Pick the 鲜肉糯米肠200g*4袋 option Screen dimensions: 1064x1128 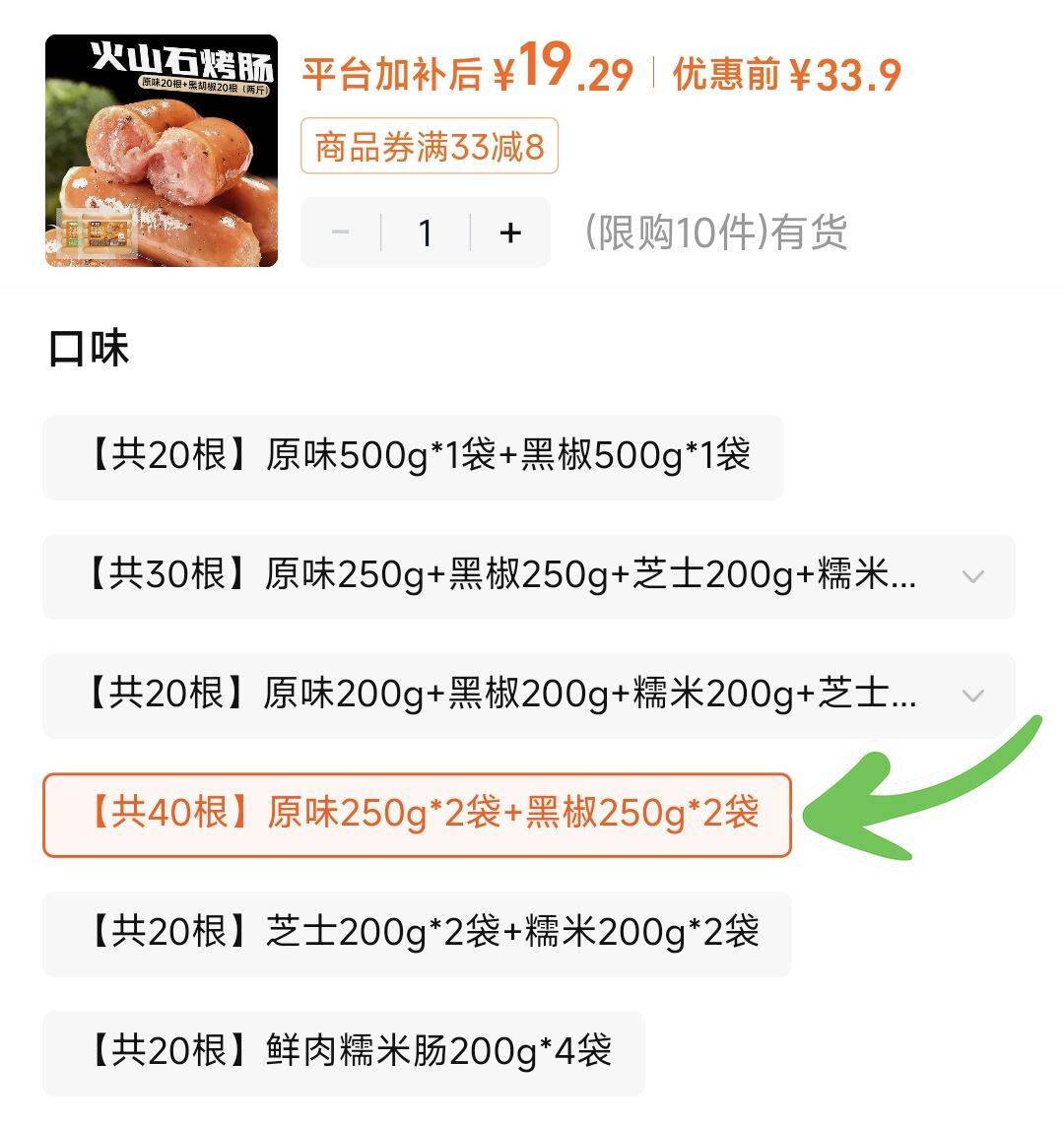pyautogui.click(x=344, y=1053)
